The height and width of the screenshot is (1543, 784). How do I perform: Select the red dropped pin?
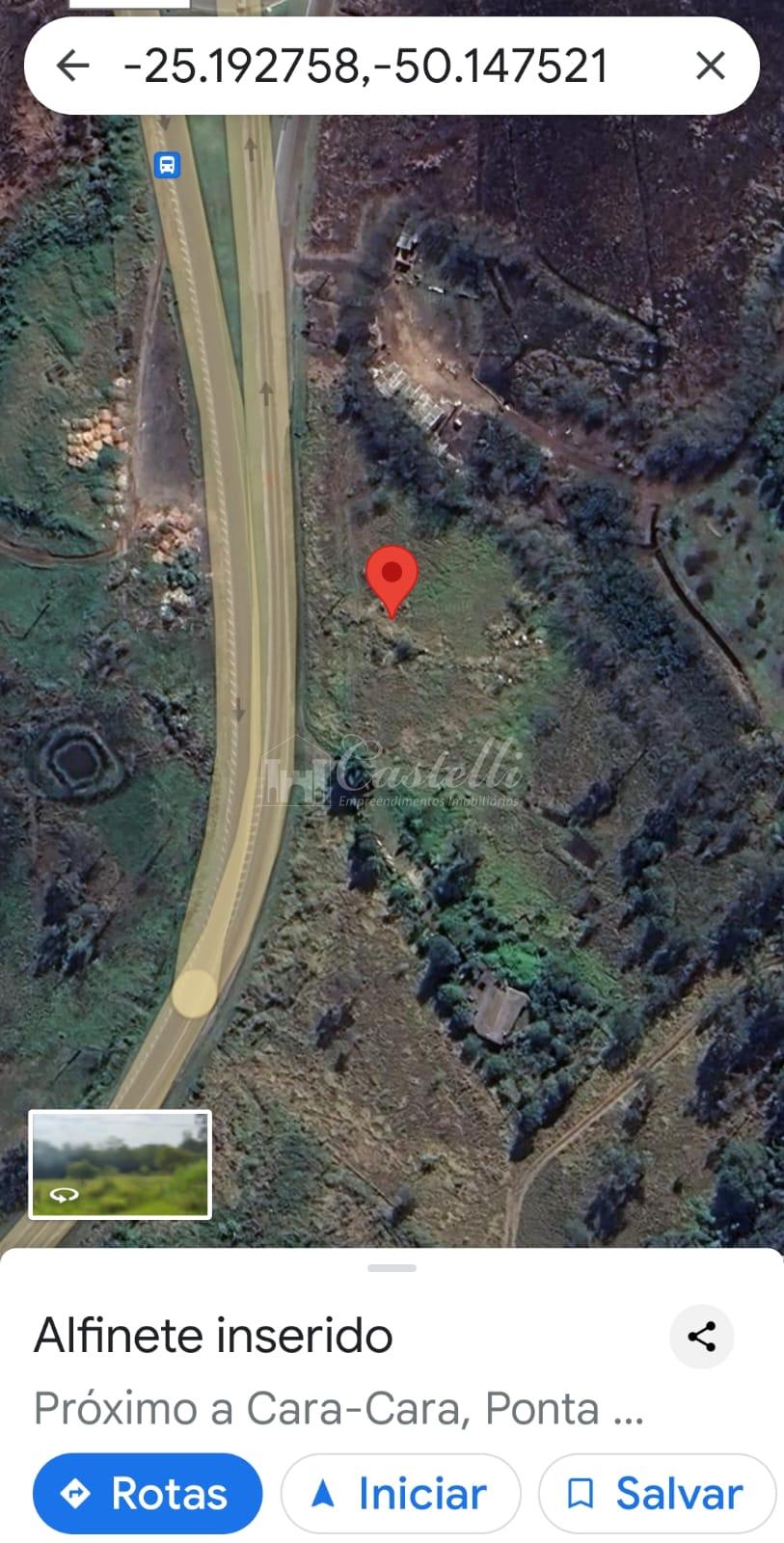(392, 576)
